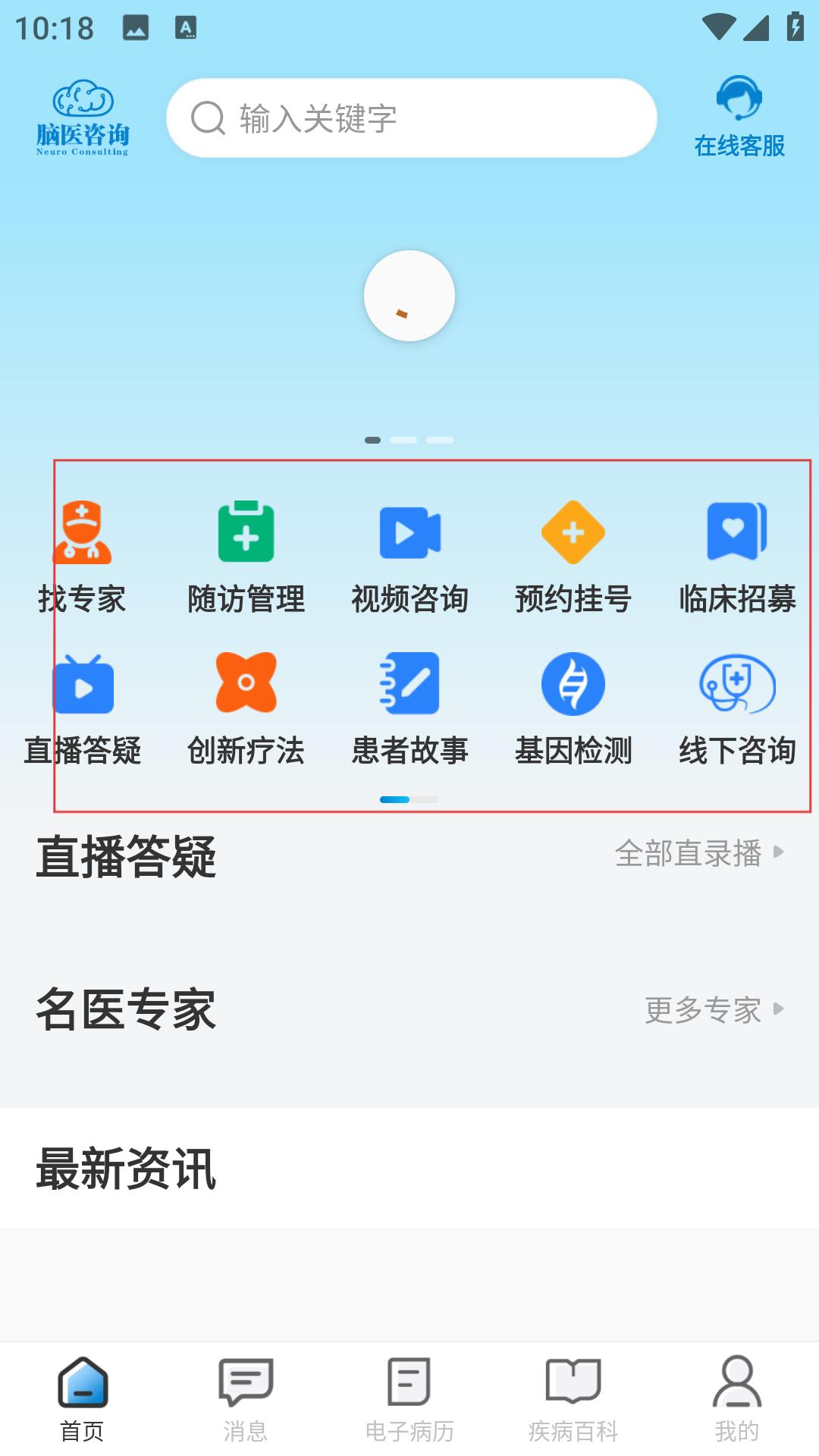Select 基因检测 genetic testing

(x=573, y=710)
